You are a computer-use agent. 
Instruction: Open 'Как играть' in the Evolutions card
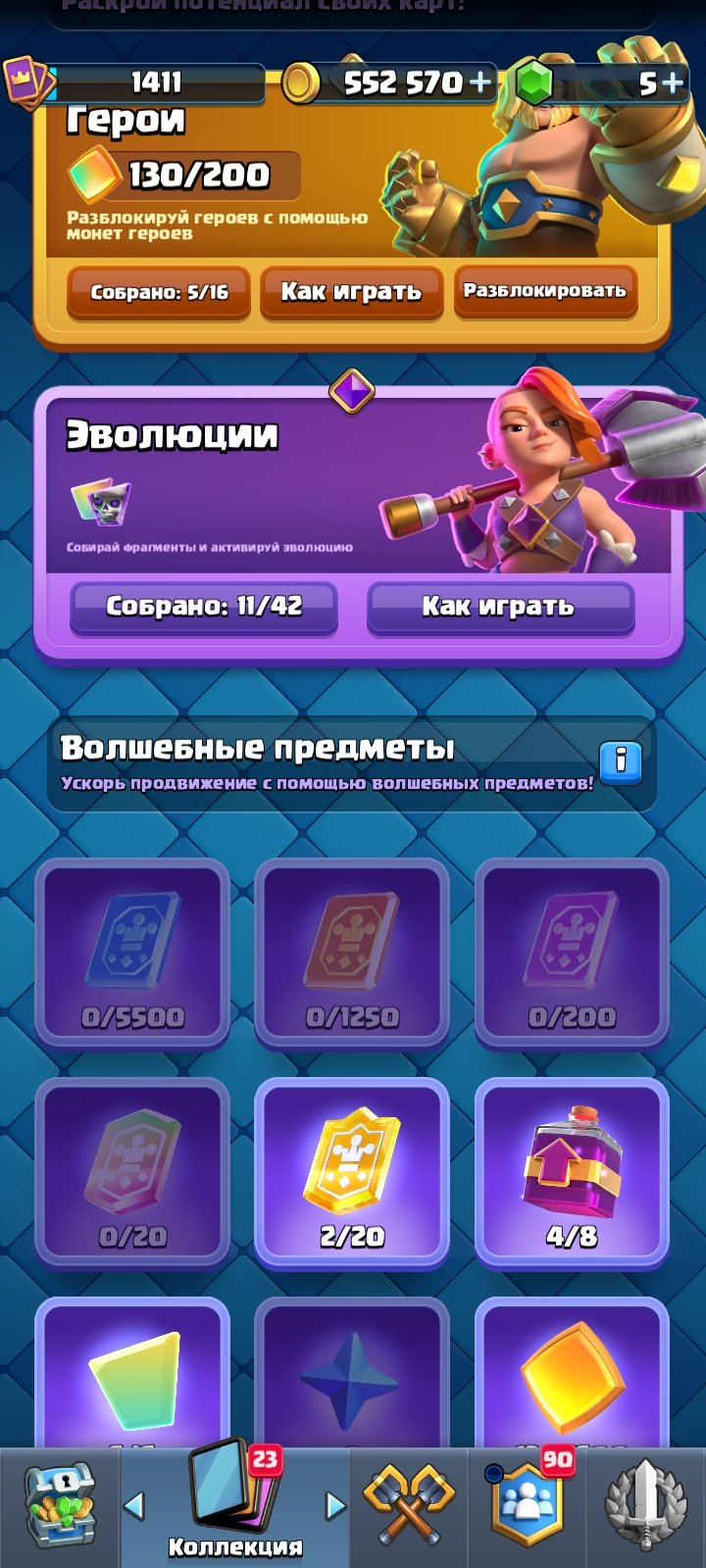coord(500,607)
